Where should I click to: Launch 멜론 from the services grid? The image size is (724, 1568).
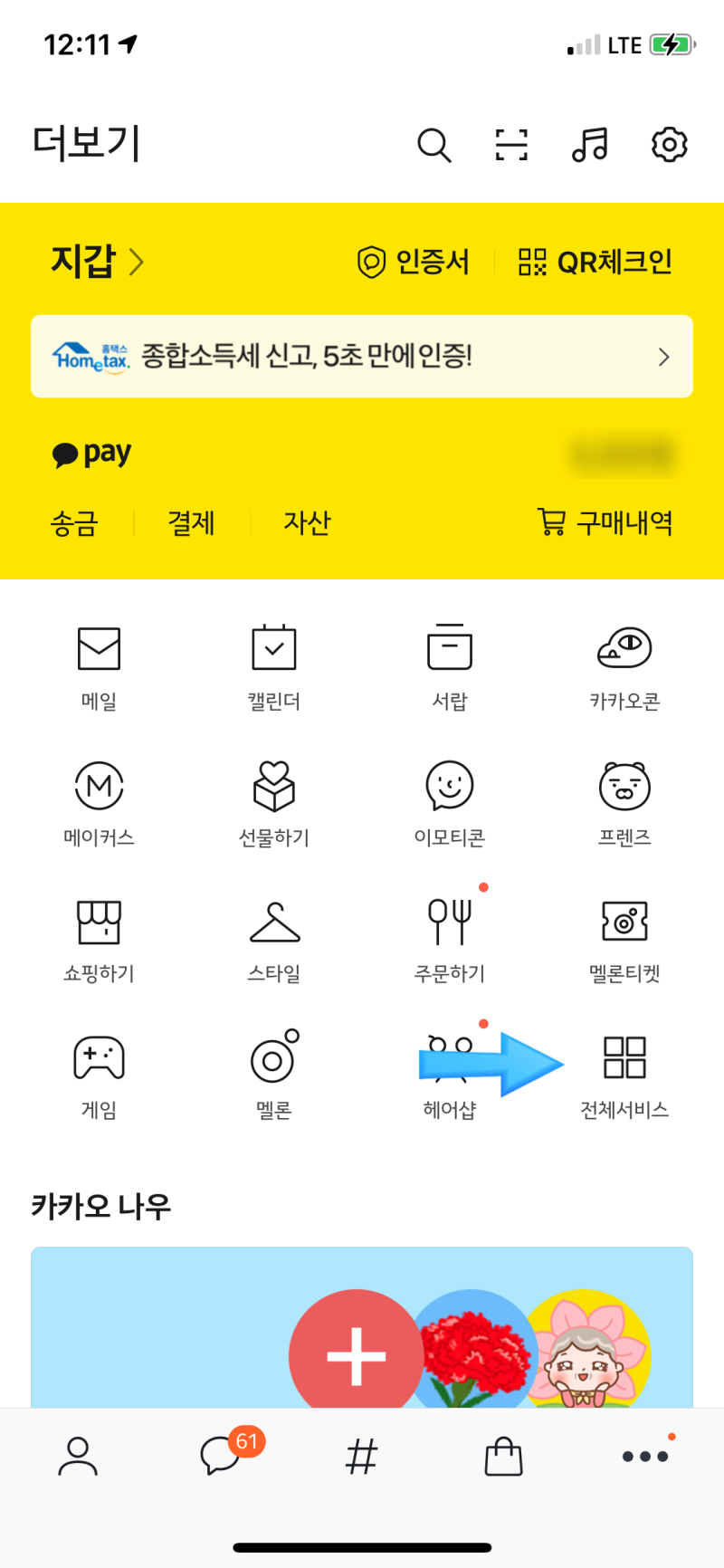click(272, 1073)
